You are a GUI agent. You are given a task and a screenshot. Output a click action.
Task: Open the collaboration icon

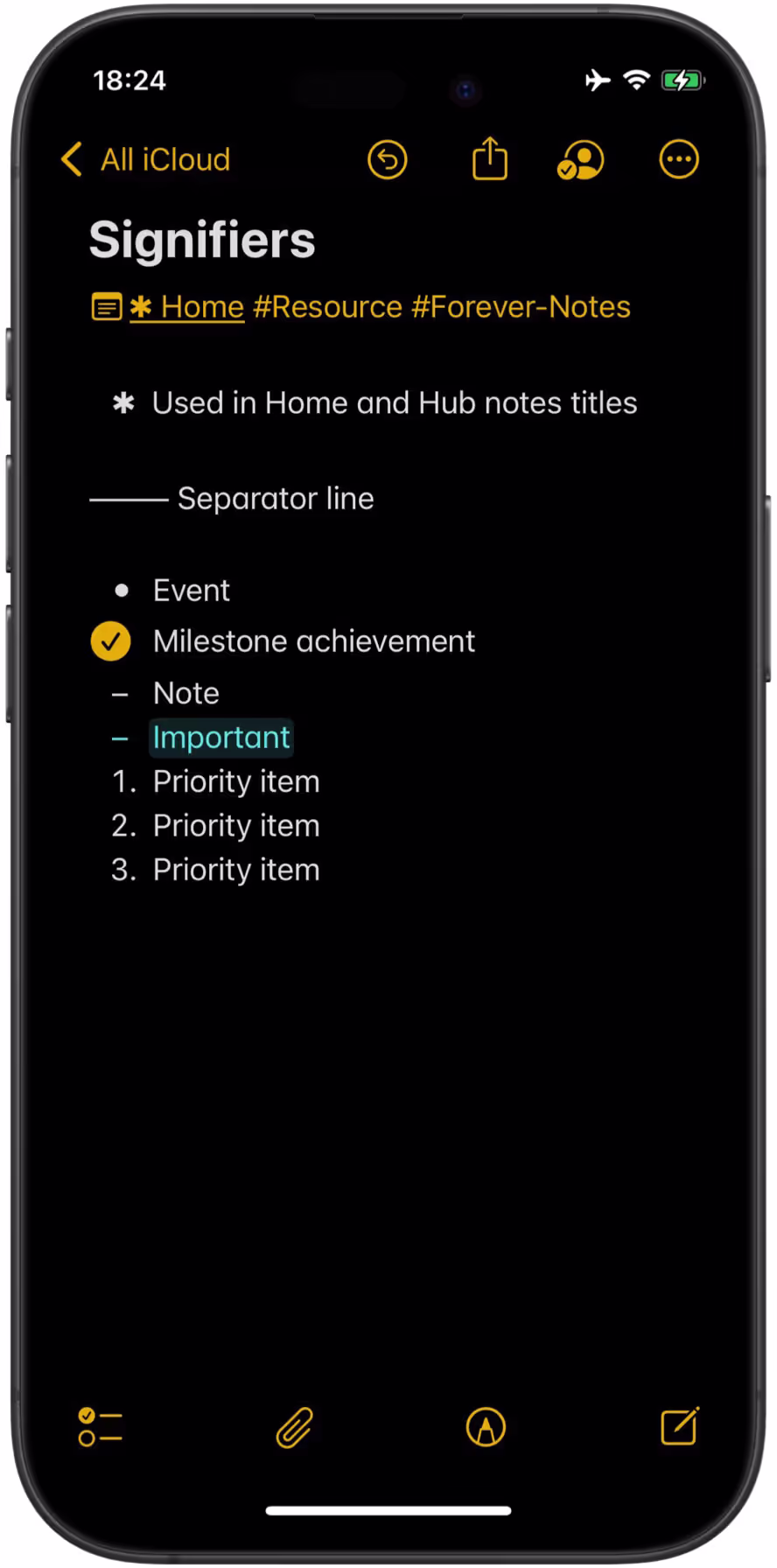[580, 160]
